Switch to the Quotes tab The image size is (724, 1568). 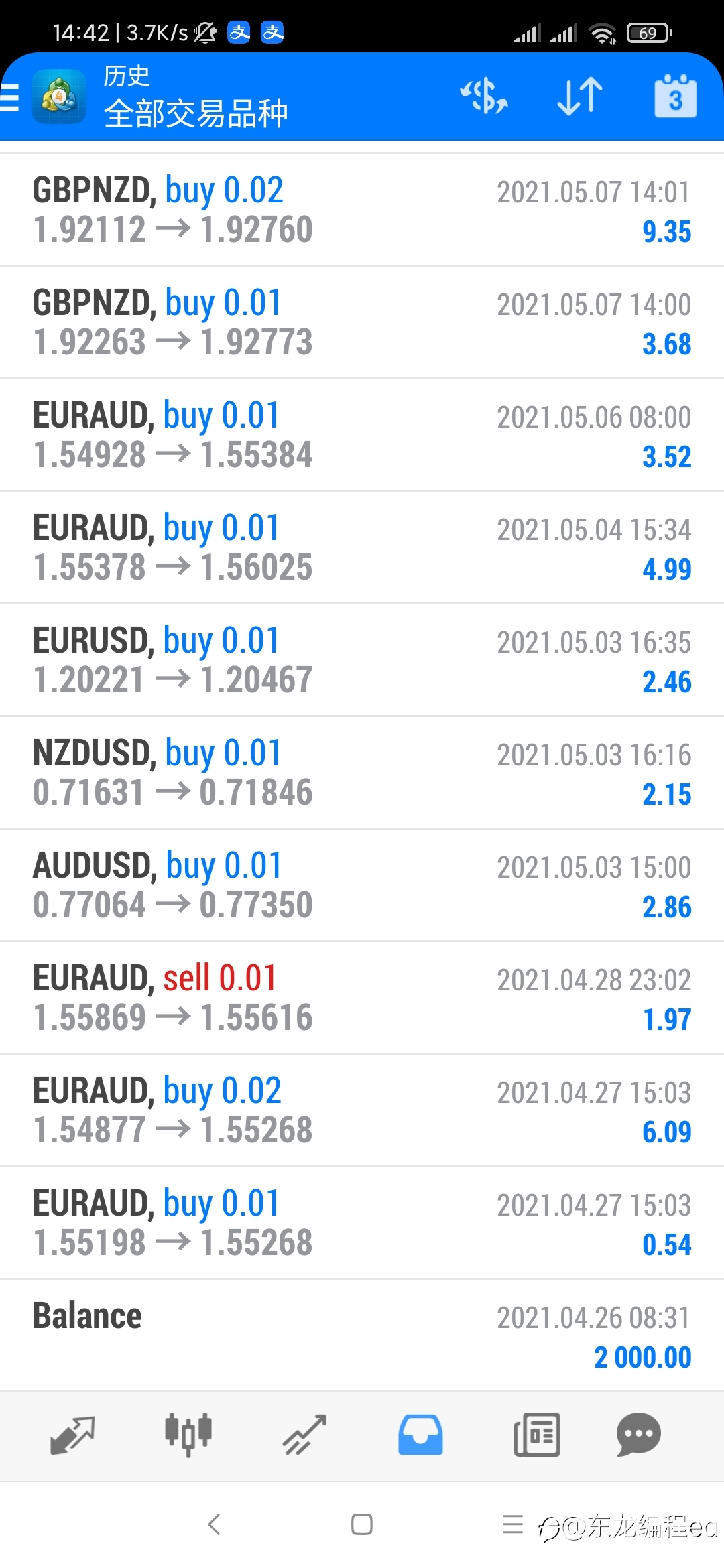tap(72, 1435)
